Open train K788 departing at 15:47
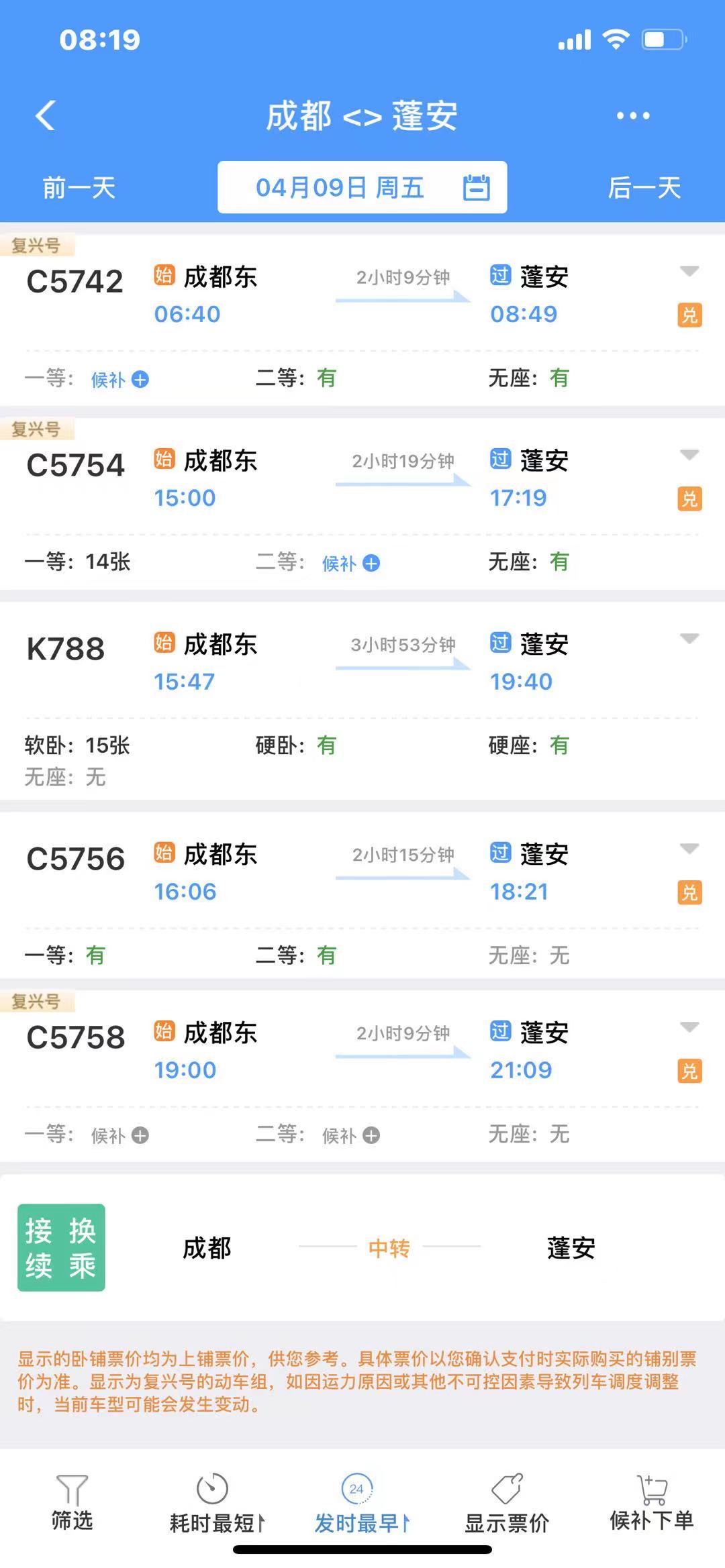Image resolution: width=725 pixels, height=1568 pixels. pos(362,663)
